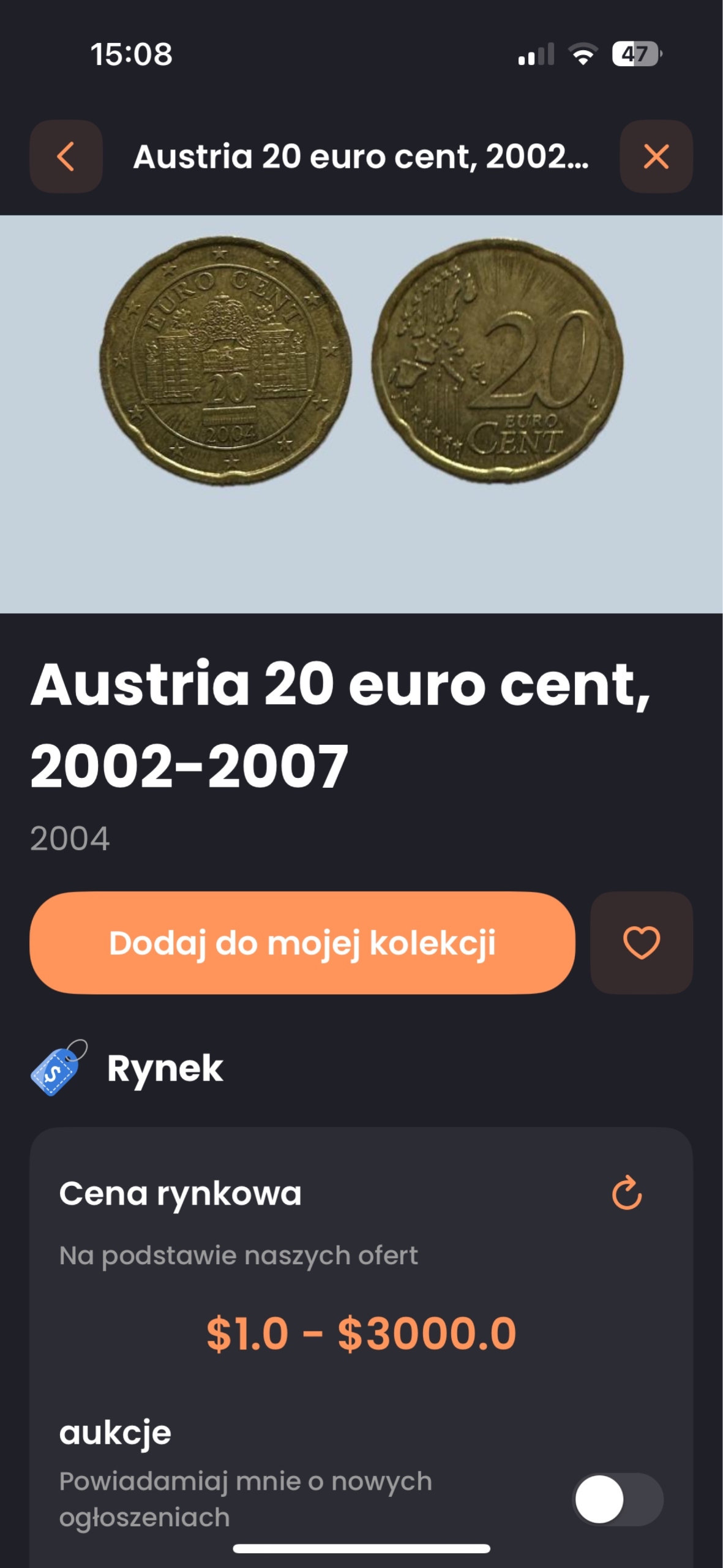Tap Dodaj do mojej kolekcji button

[x=302, y=943]
